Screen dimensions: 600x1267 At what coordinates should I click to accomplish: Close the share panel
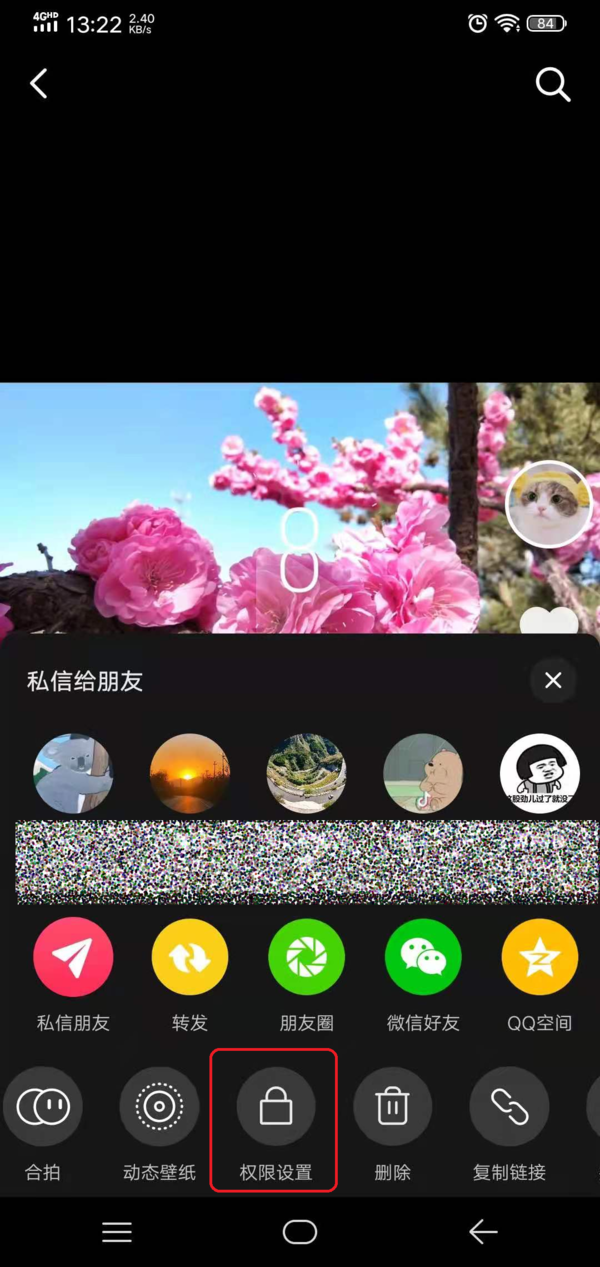click(x=553, y=681)
